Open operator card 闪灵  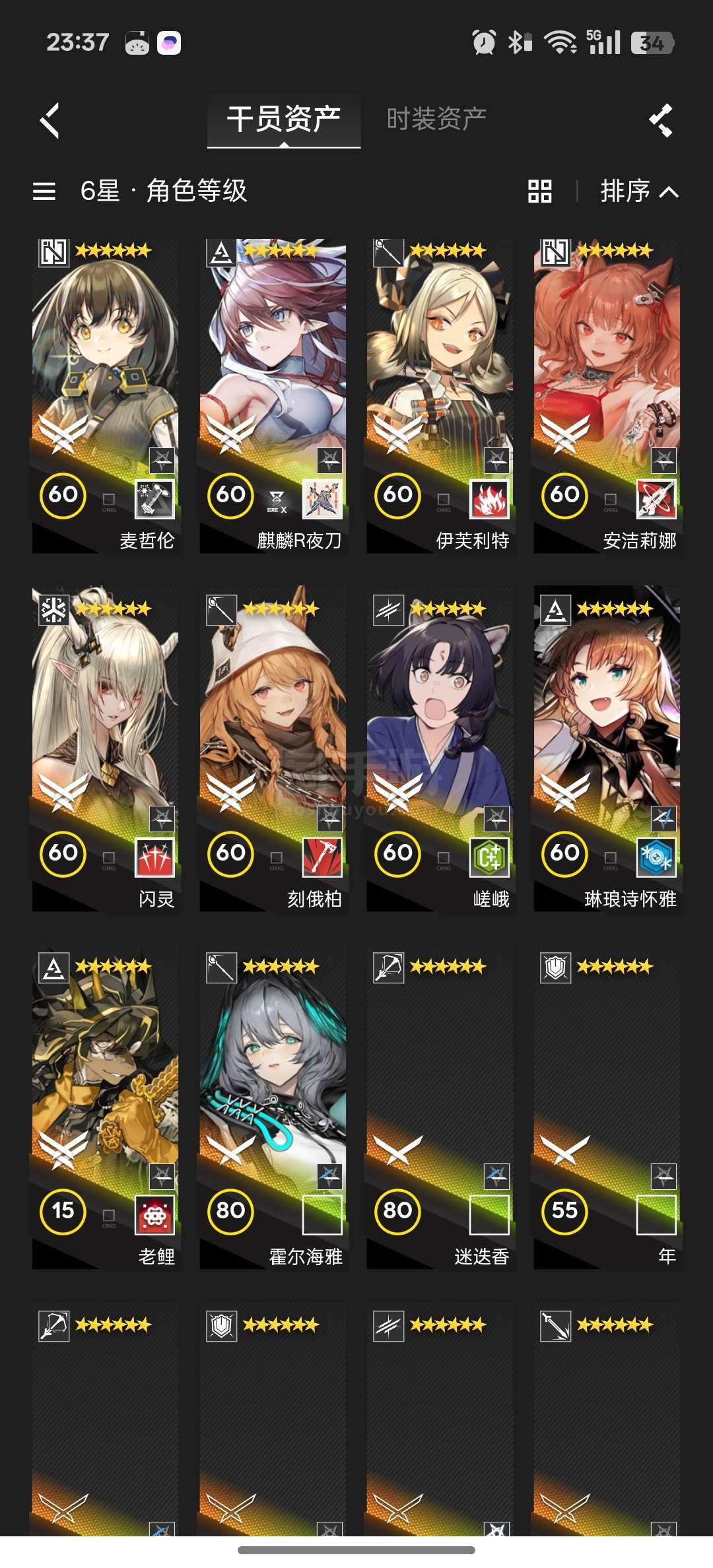[x=105, y=748]
